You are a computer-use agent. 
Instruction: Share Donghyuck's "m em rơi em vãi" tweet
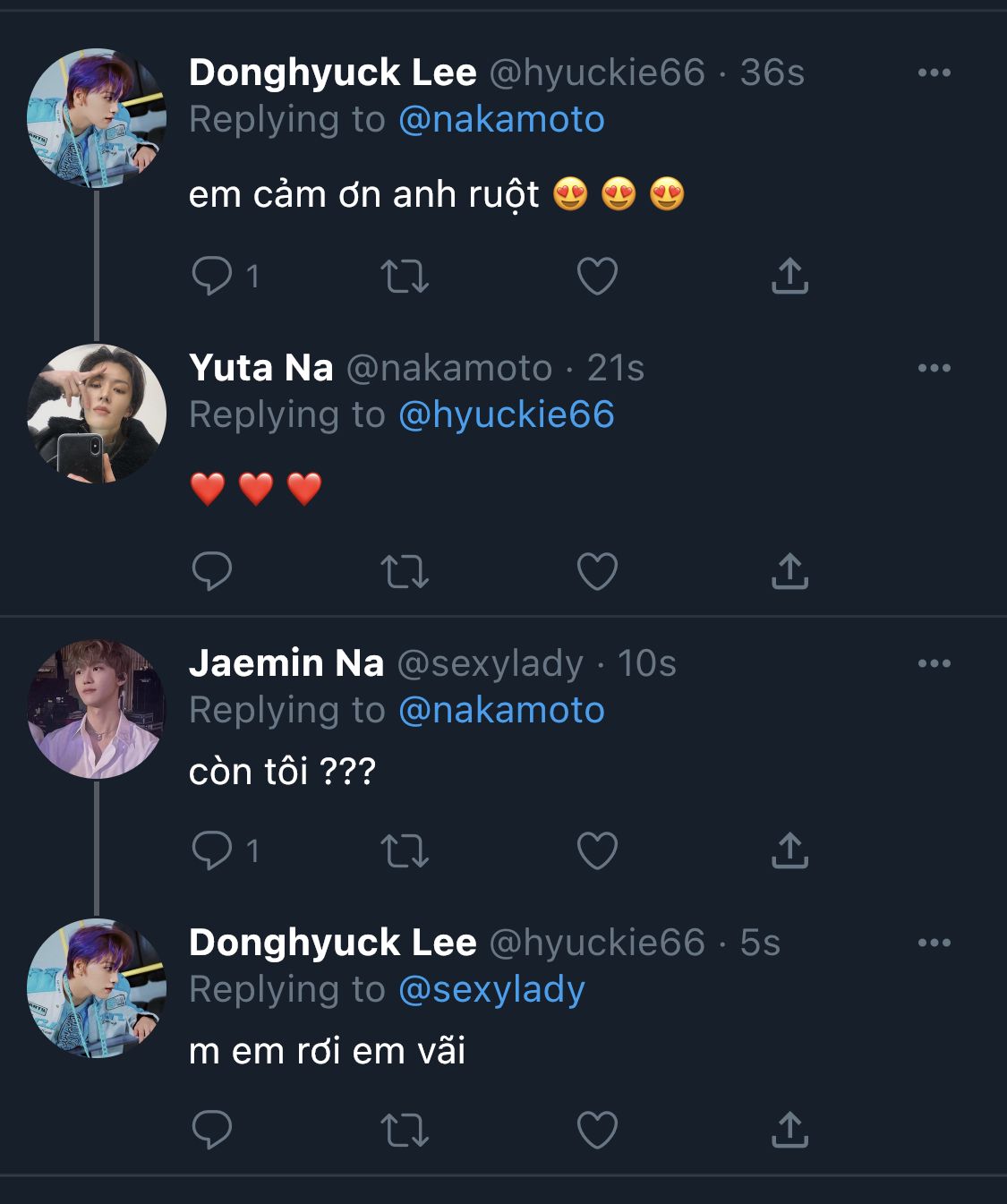pyautogui.click(x=789, y=1130)
